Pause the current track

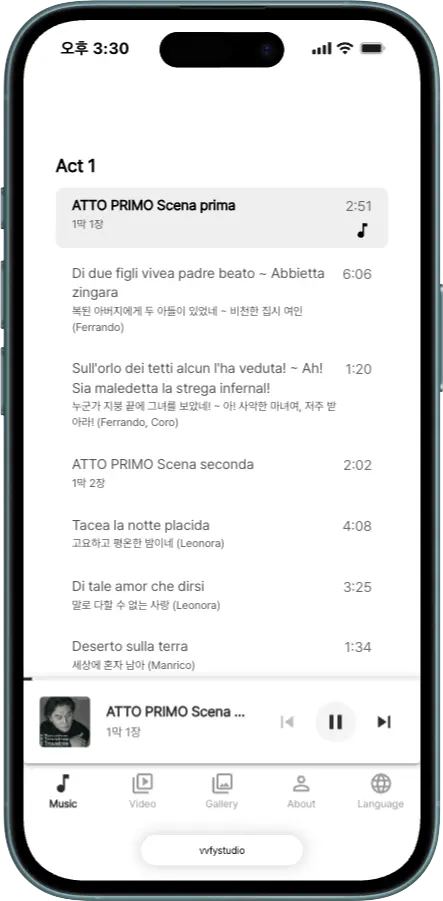pos(336,722)
